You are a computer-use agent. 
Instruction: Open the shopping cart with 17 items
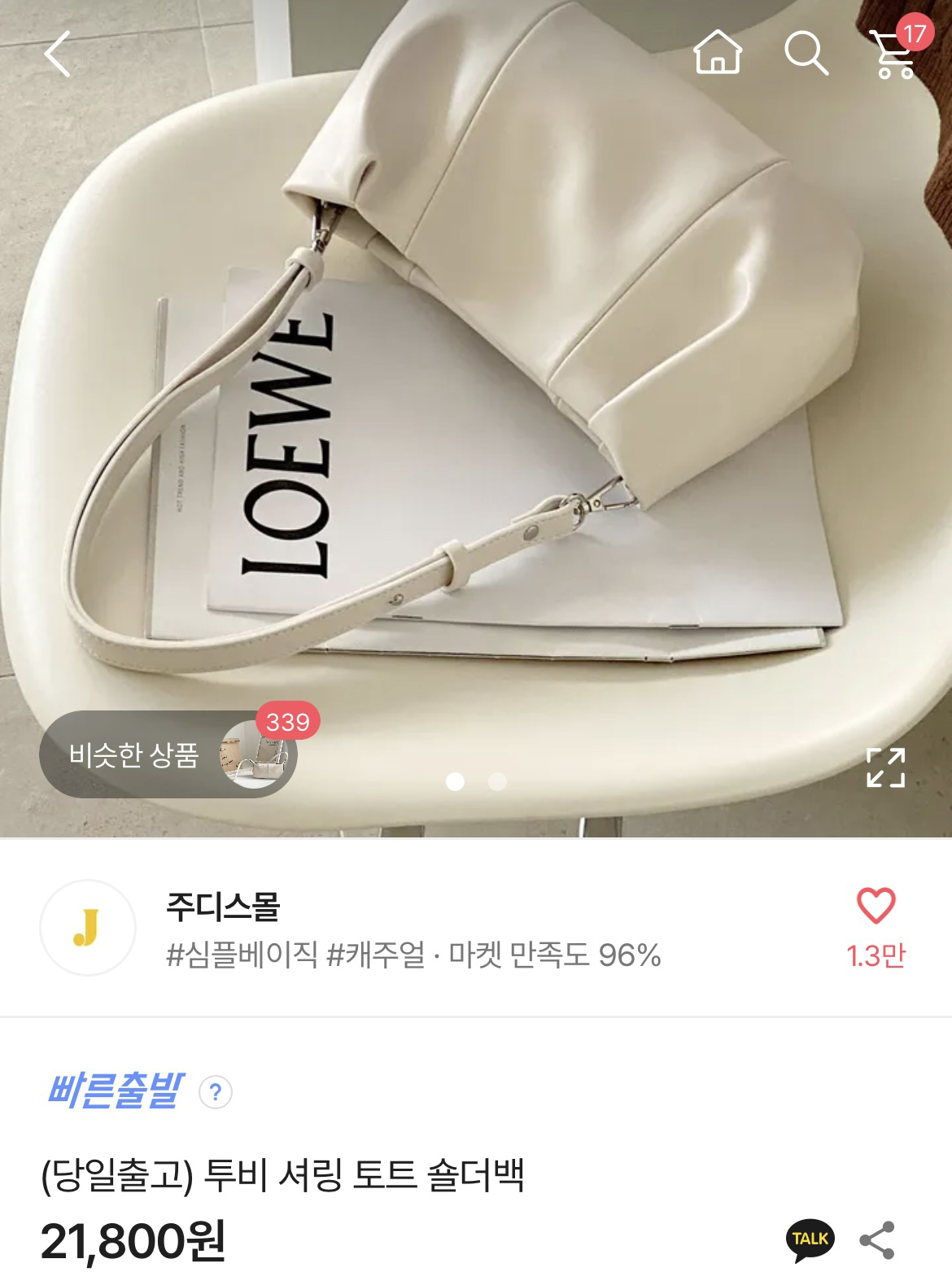click(x=897, y=54)
